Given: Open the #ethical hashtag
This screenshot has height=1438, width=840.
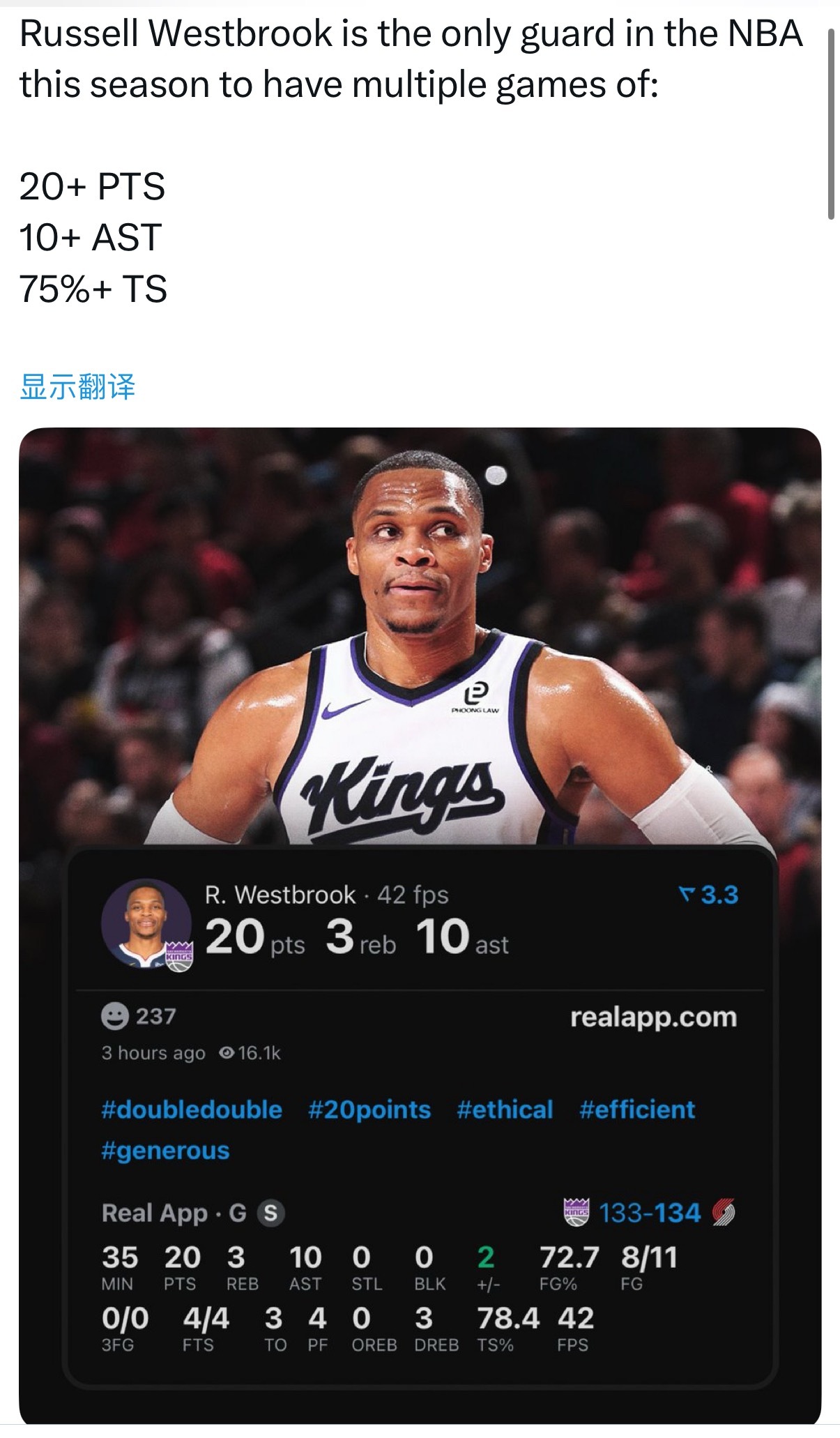Looking at the screenshot, I should pos(504,1110).
